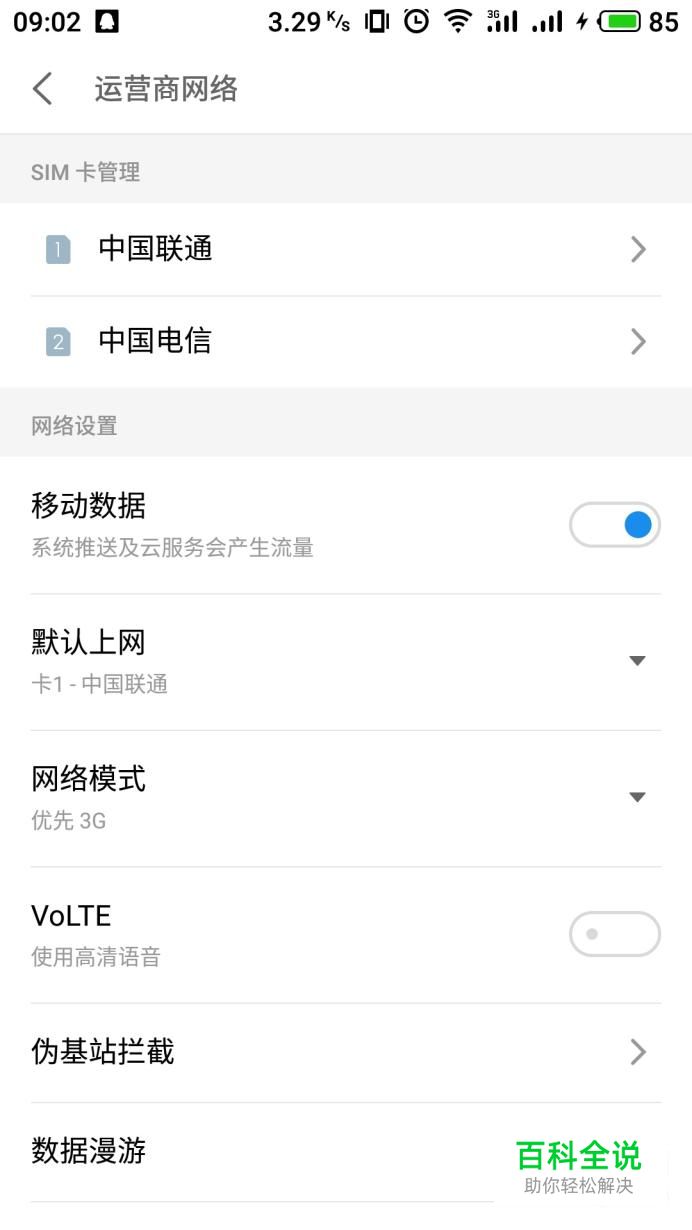The width and height of the screenshot is (692, 1230).
Task: Open SIM 1 中国联通 settings
Action: click(x=345, y=249)
